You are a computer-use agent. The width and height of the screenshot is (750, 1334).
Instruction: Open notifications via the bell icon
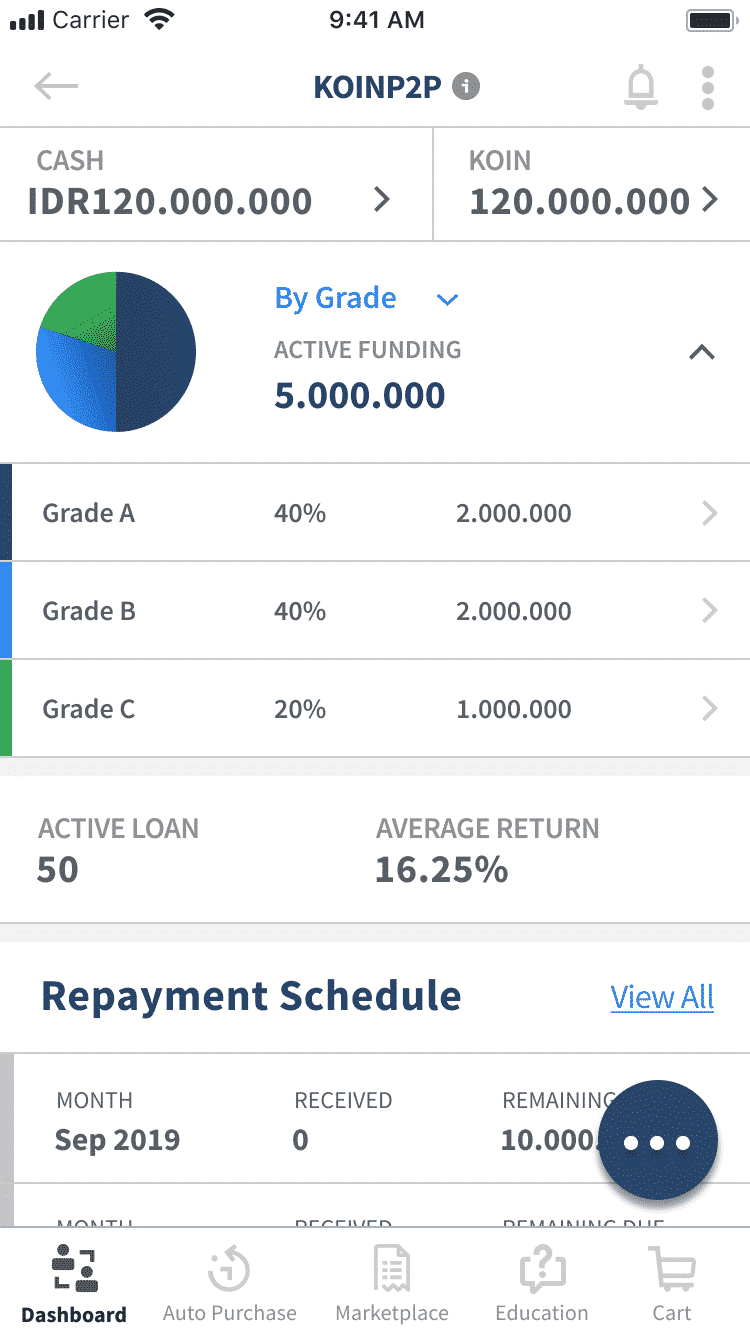640,86
